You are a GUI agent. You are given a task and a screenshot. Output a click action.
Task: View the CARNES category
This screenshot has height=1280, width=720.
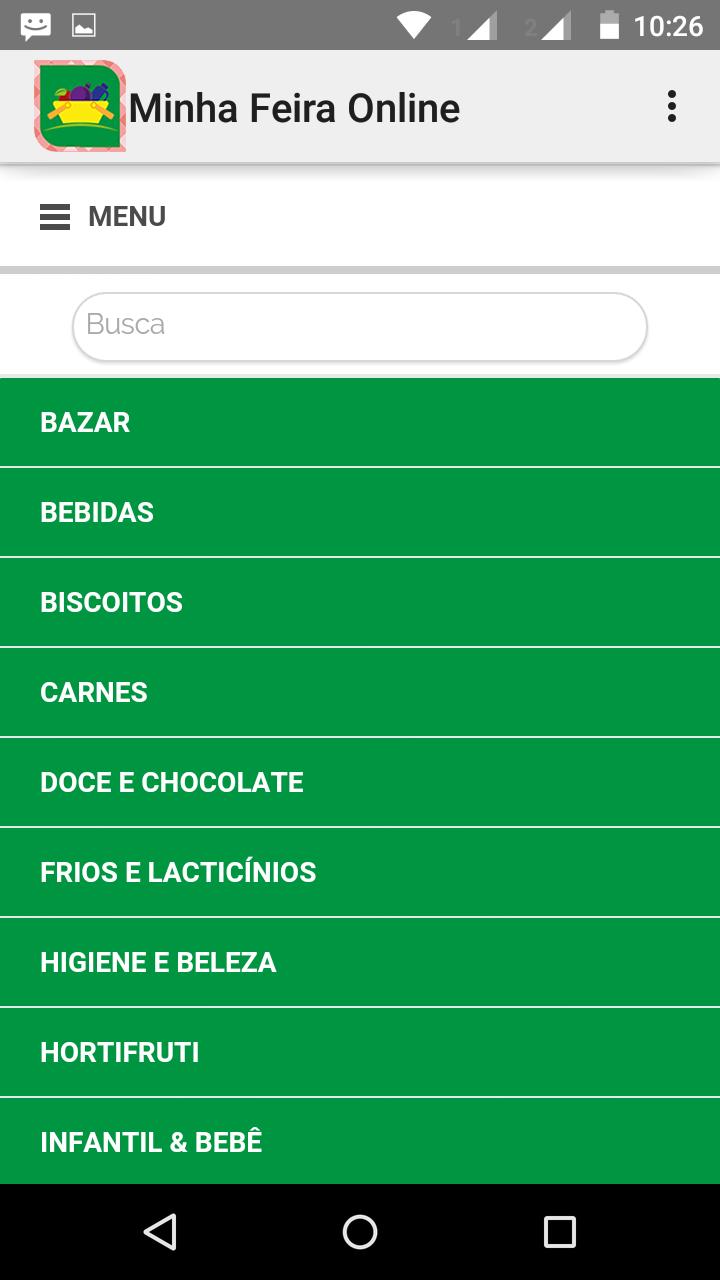360,692
